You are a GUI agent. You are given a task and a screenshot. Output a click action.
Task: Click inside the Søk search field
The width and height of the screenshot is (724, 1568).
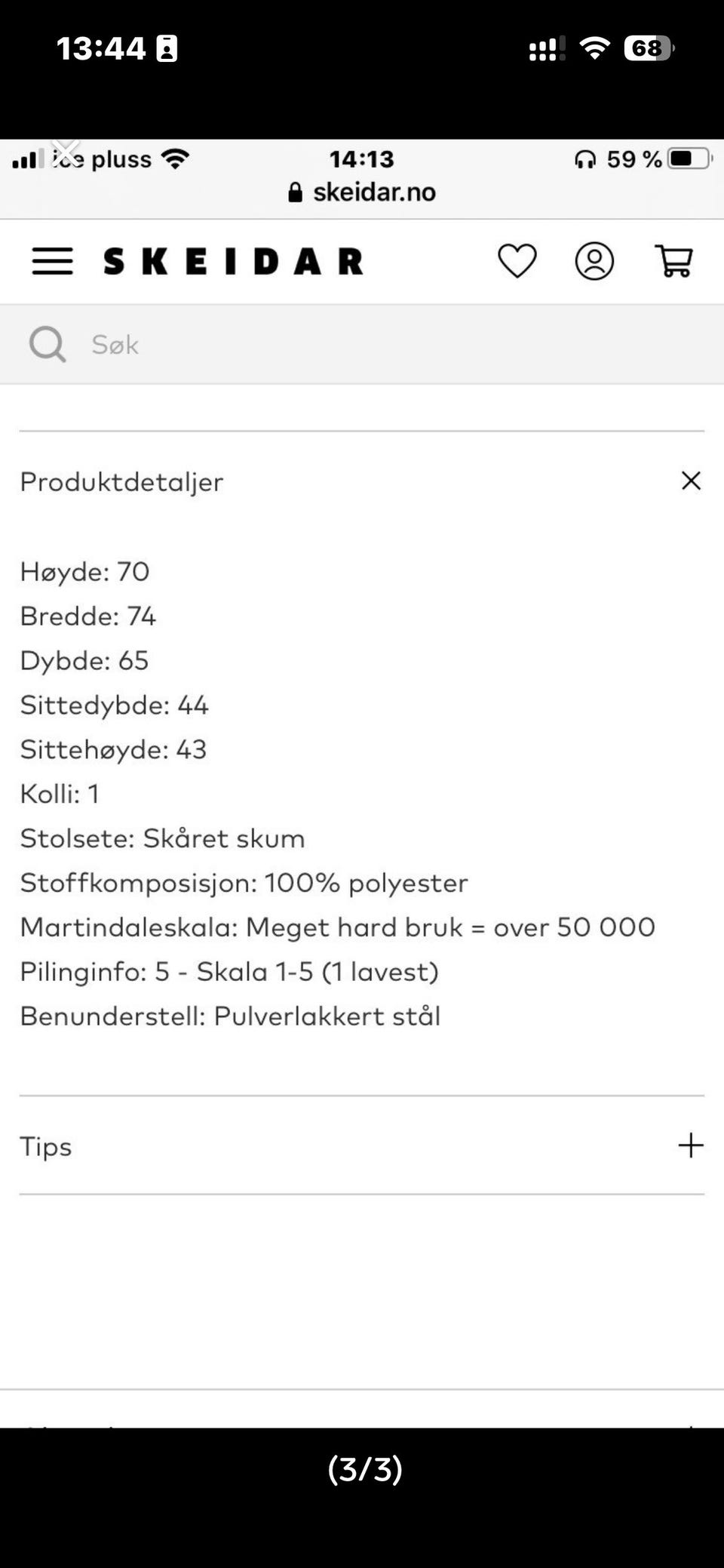point(226,344)
